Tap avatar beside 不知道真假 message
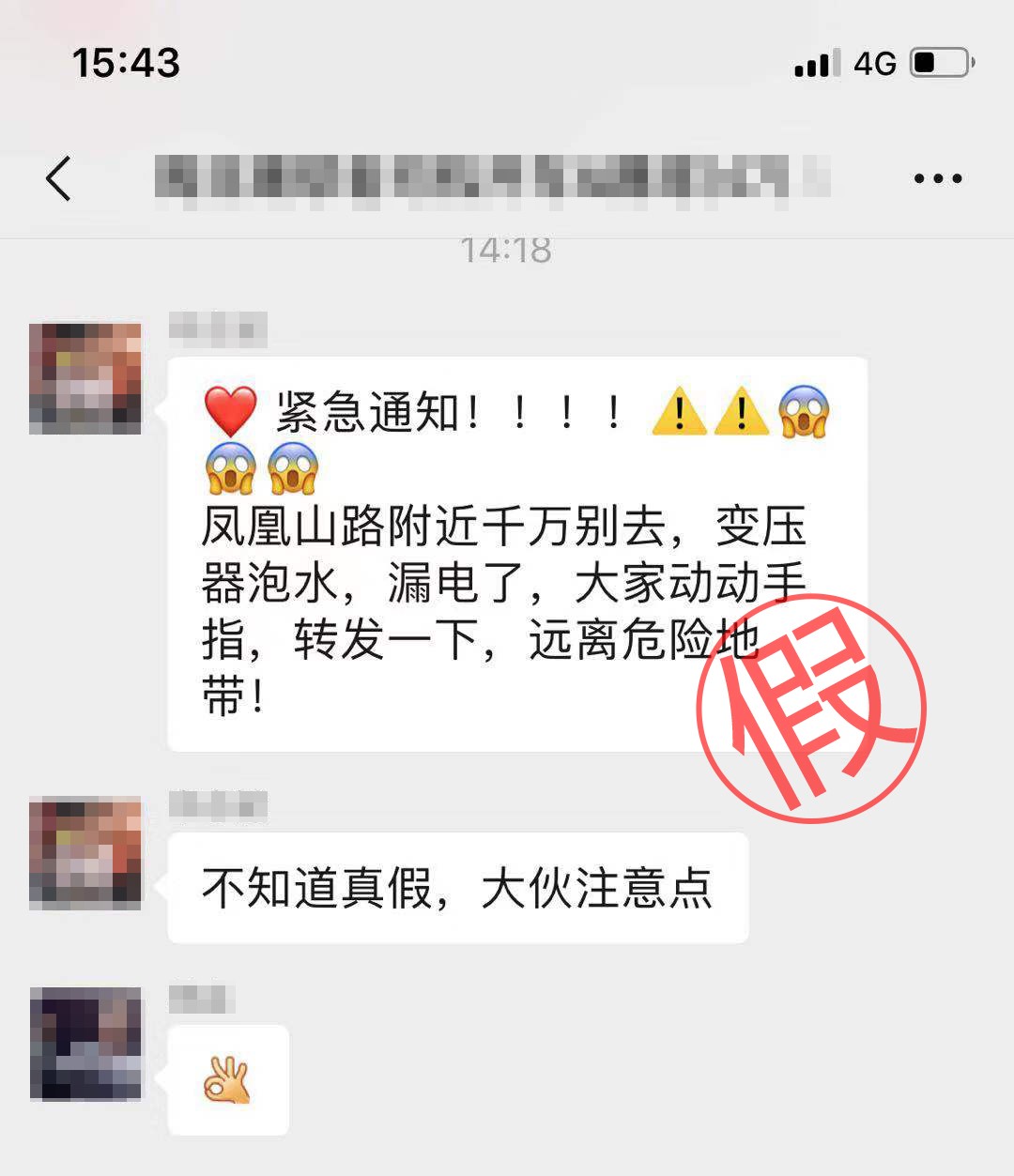This screenshot has width=1014, height=1176. [x=85, y=852]
